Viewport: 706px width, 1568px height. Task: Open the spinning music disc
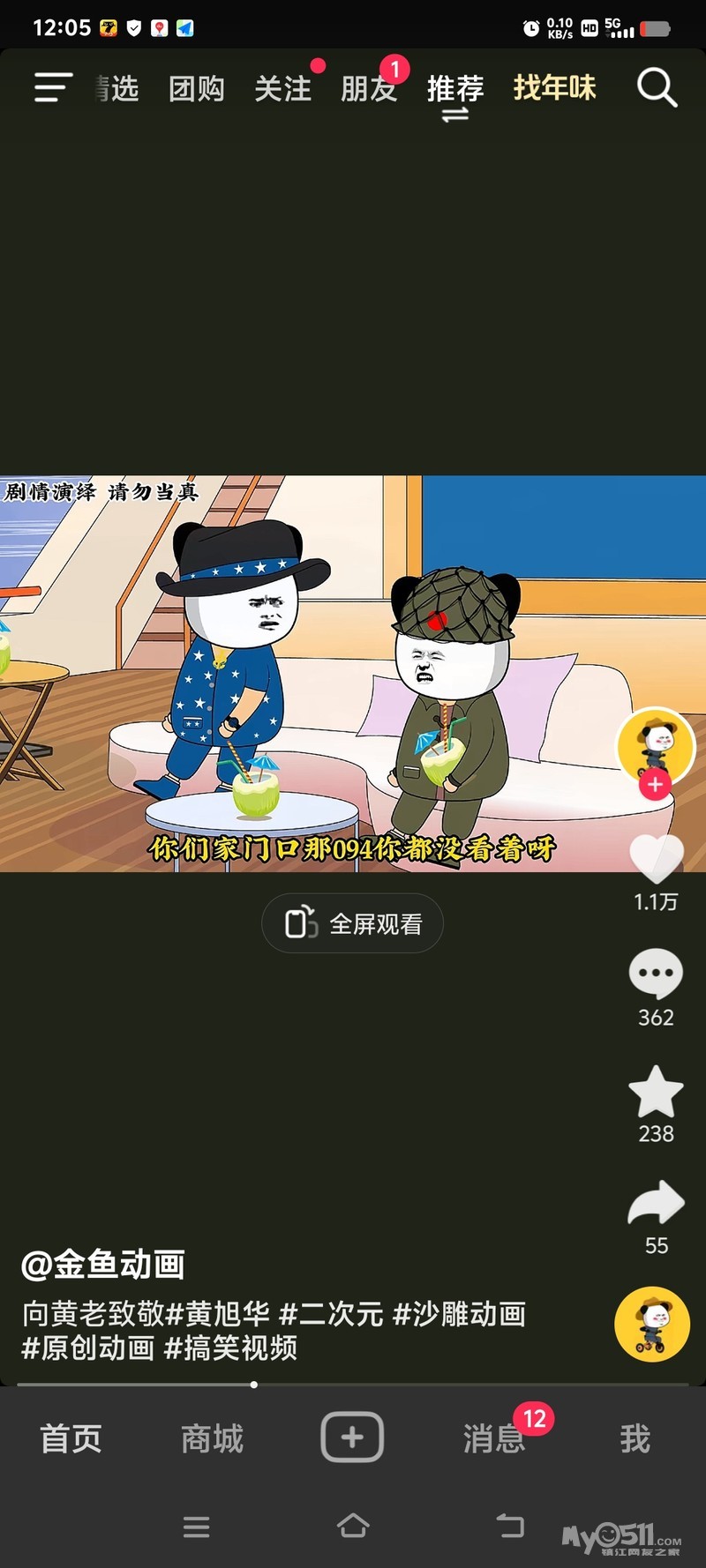(x=652, y=1324)
